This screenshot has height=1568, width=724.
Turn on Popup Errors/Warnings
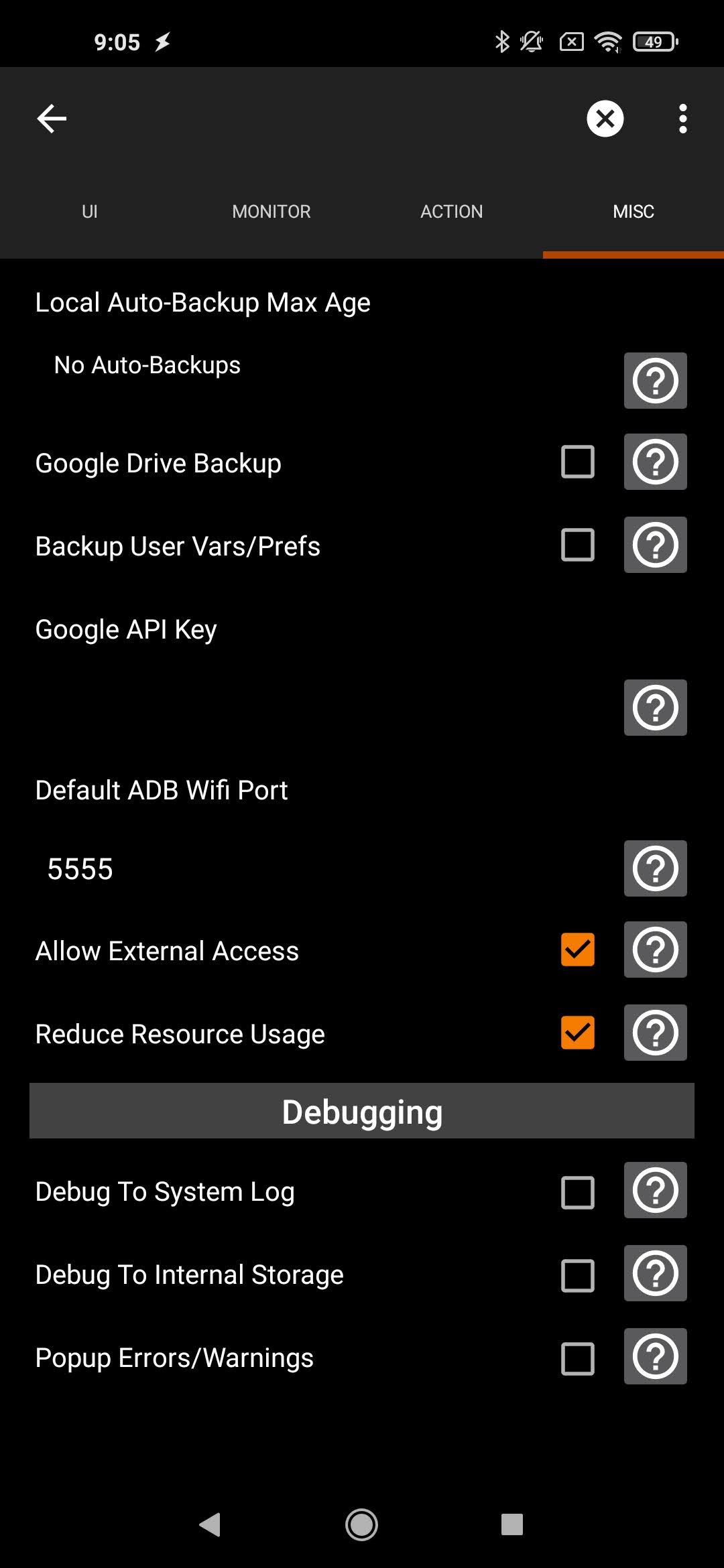pyautogui.click(x=577, y=1359)
